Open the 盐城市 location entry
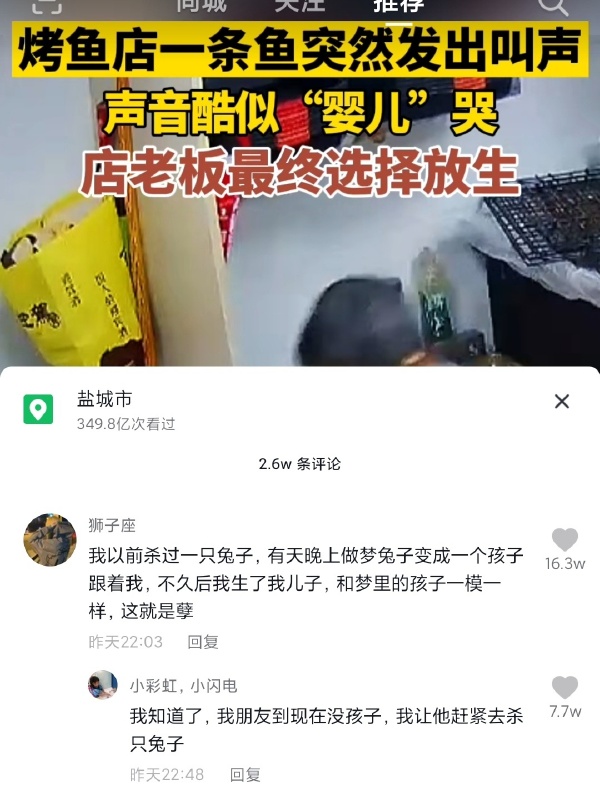Viewport: 600px width, 796px height. pyautogui.click(x=104, y=399)
